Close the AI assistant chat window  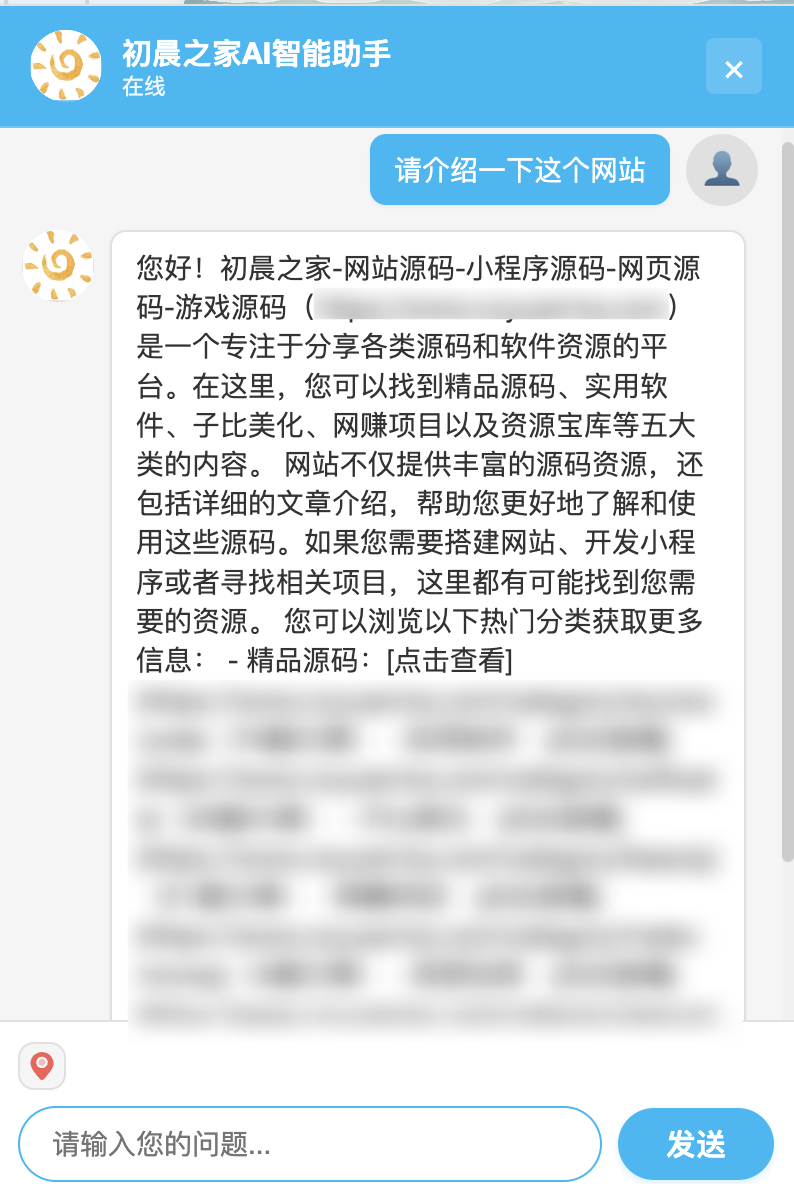733,67
